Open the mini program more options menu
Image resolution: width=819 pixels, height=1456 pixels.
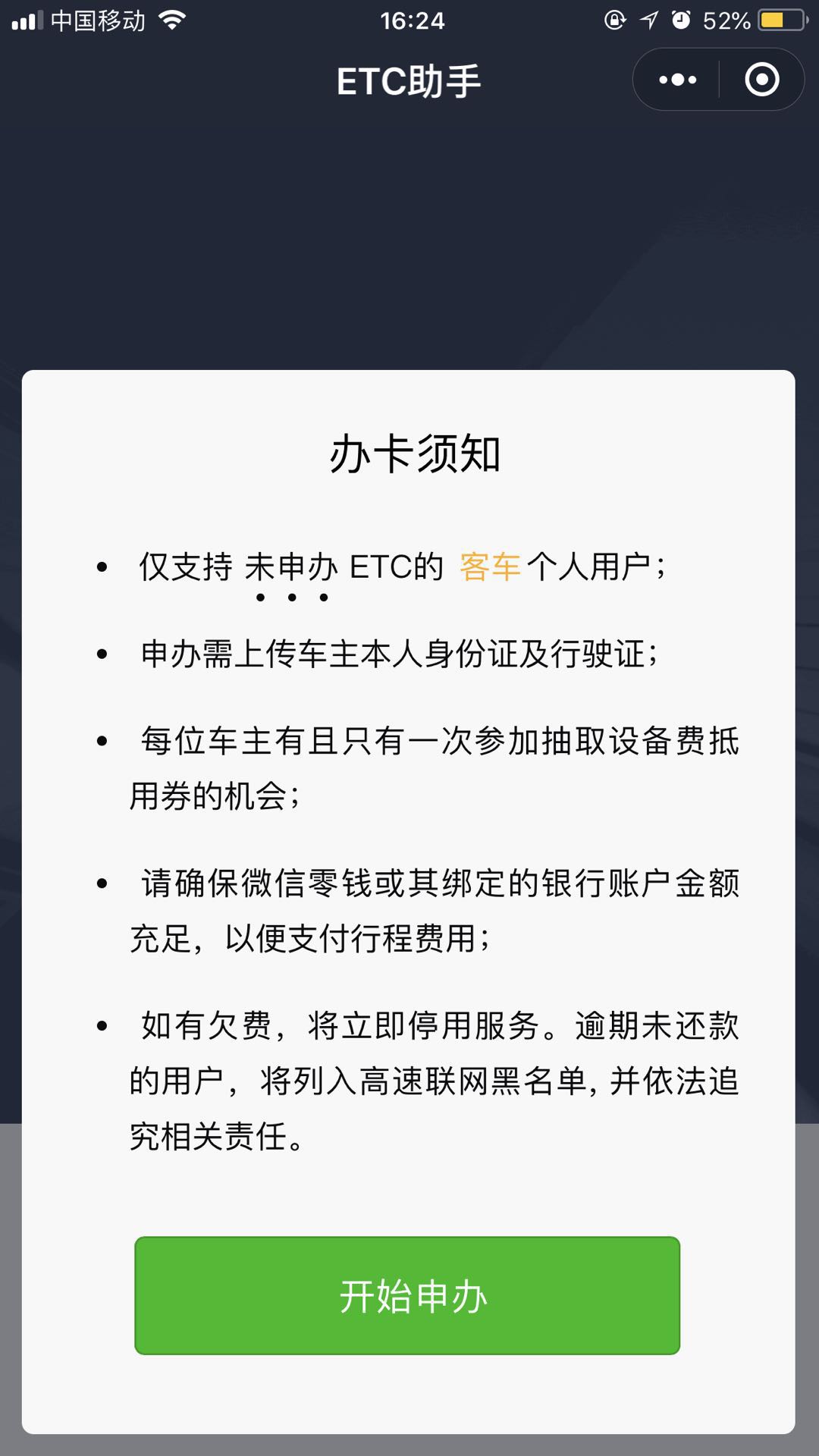click(x=677, y=80)
